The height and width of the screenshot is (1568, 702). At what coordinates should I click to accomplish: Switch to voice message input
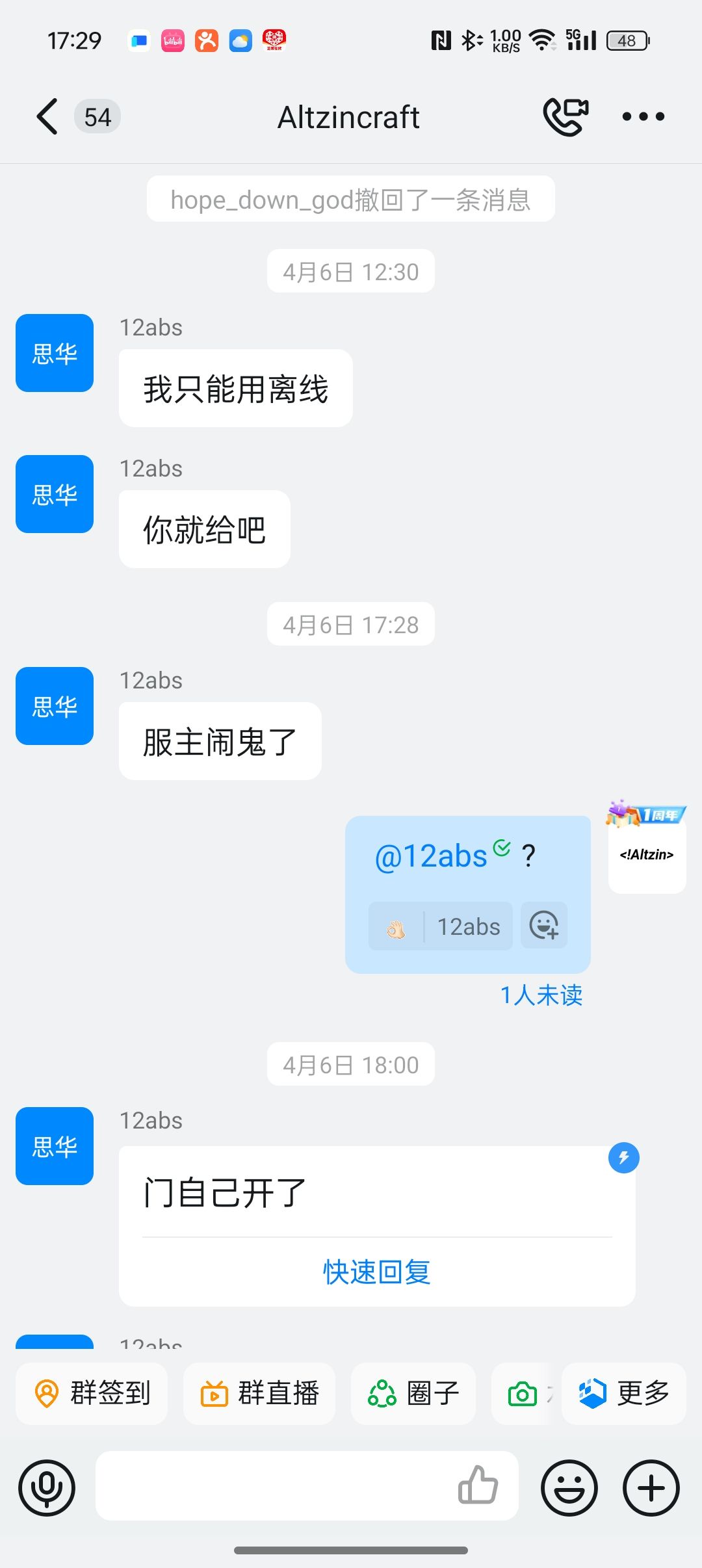47,1487
